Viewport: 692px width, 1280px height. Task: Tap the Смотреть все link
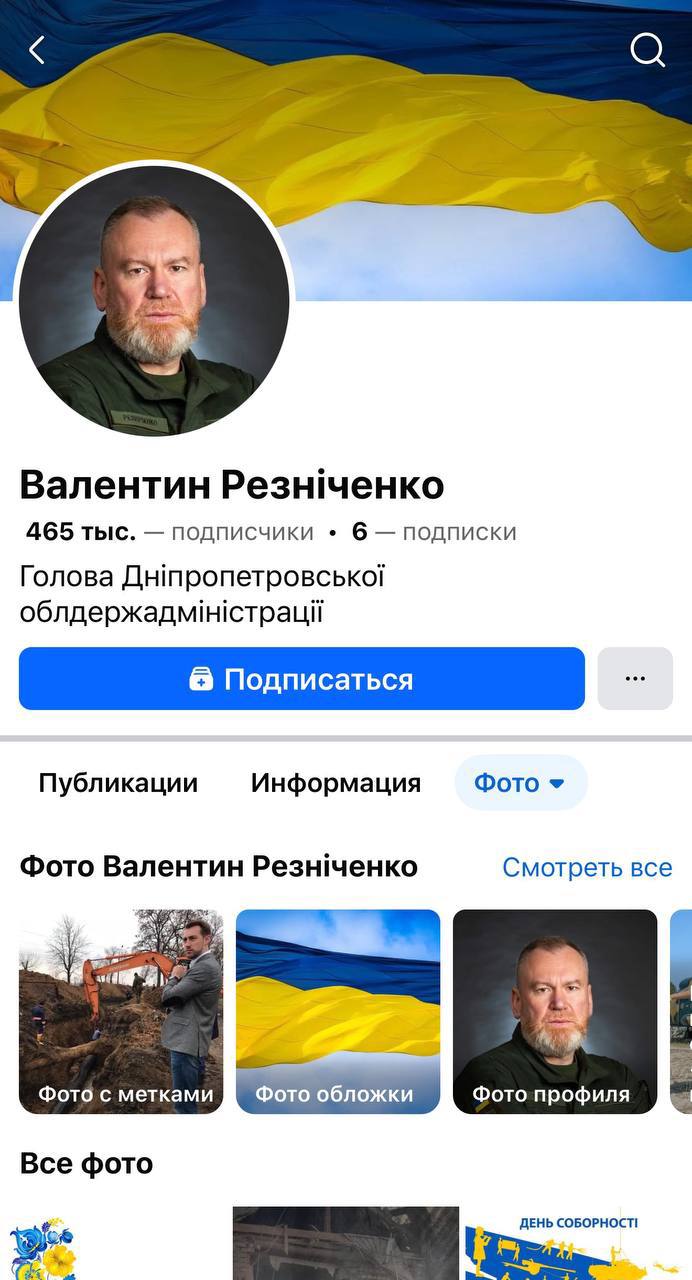click(587, 867)
